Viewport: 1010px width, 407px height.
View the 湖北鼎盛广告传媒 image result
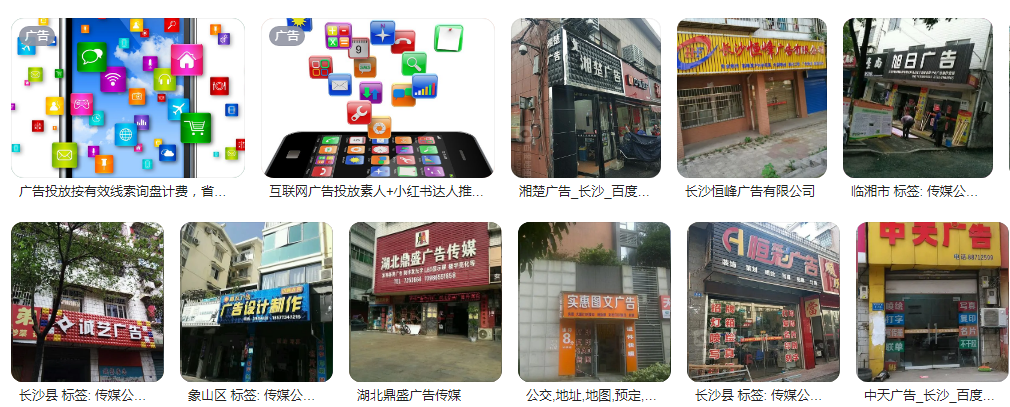tap(425, 301)
